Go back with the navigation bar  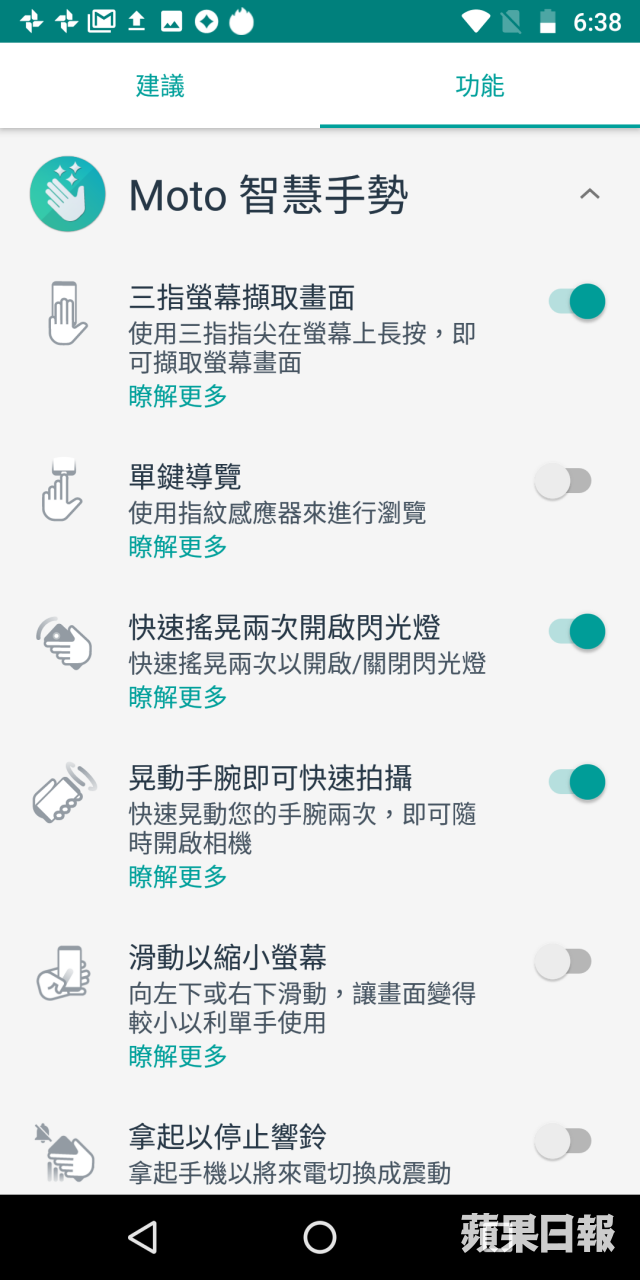coord(143,1237)
